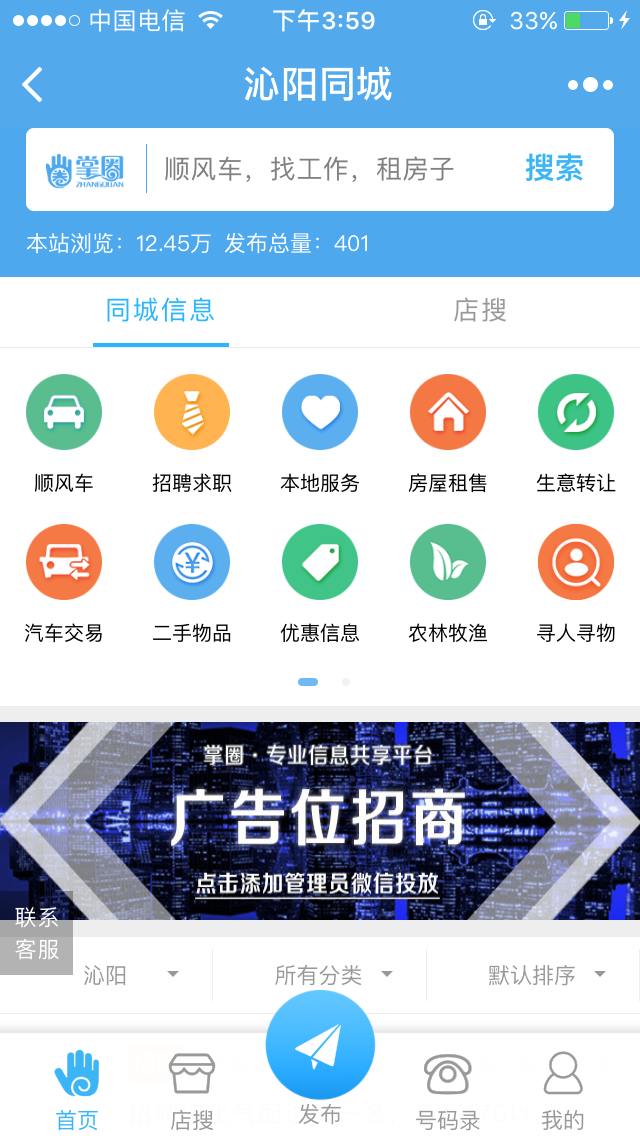Expand the 默认排序 sort dropdown
Screen dimensions: 640x1136
546,975
